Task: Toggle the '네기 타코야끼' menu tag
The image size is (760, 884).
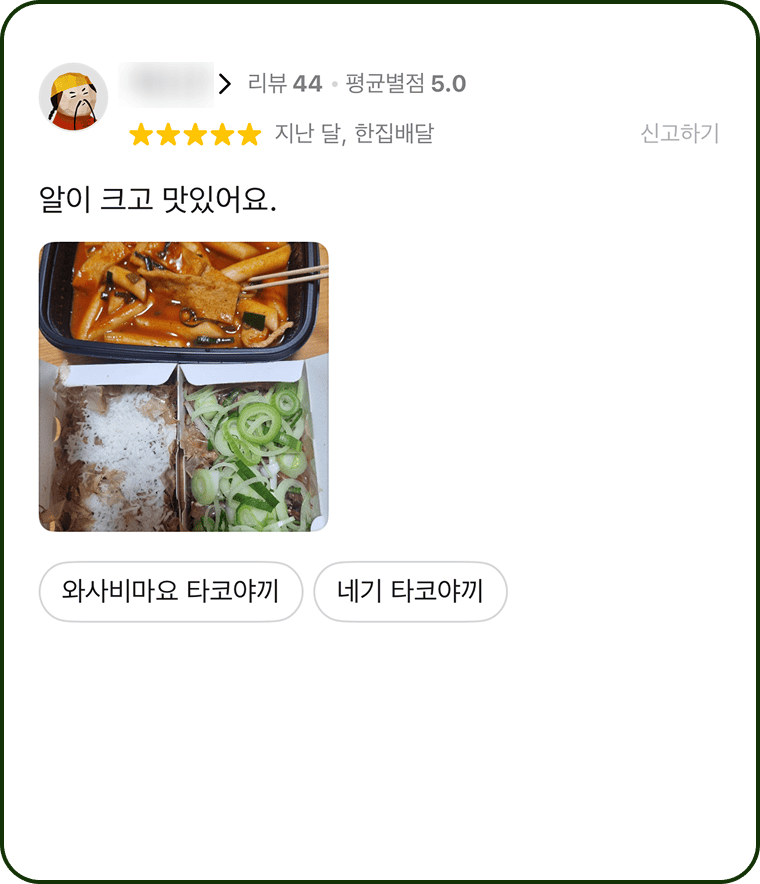Action: tap(410, 591)
